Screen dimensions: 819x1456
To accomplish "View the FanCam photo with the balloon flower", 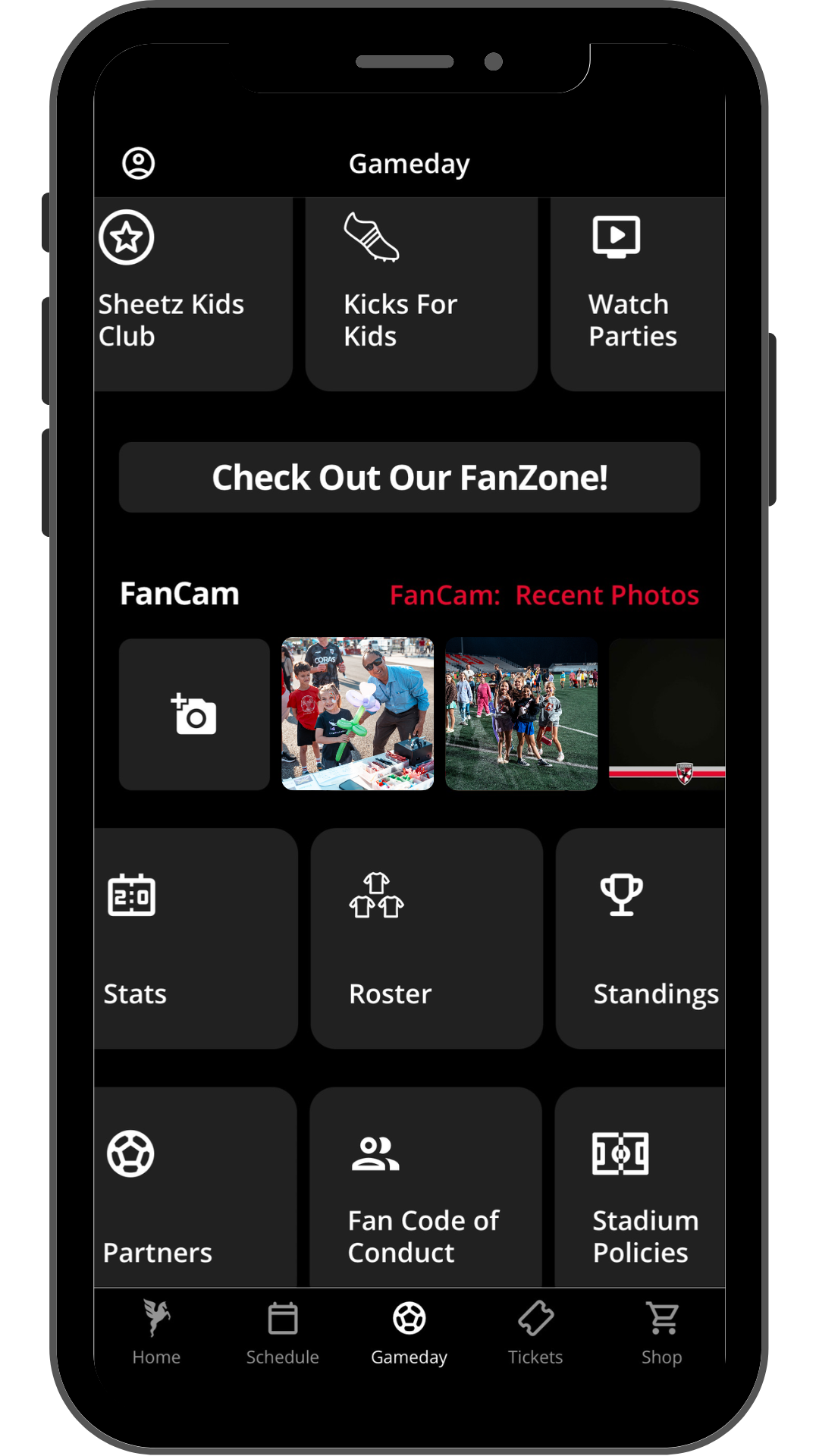I will (358, 714).
